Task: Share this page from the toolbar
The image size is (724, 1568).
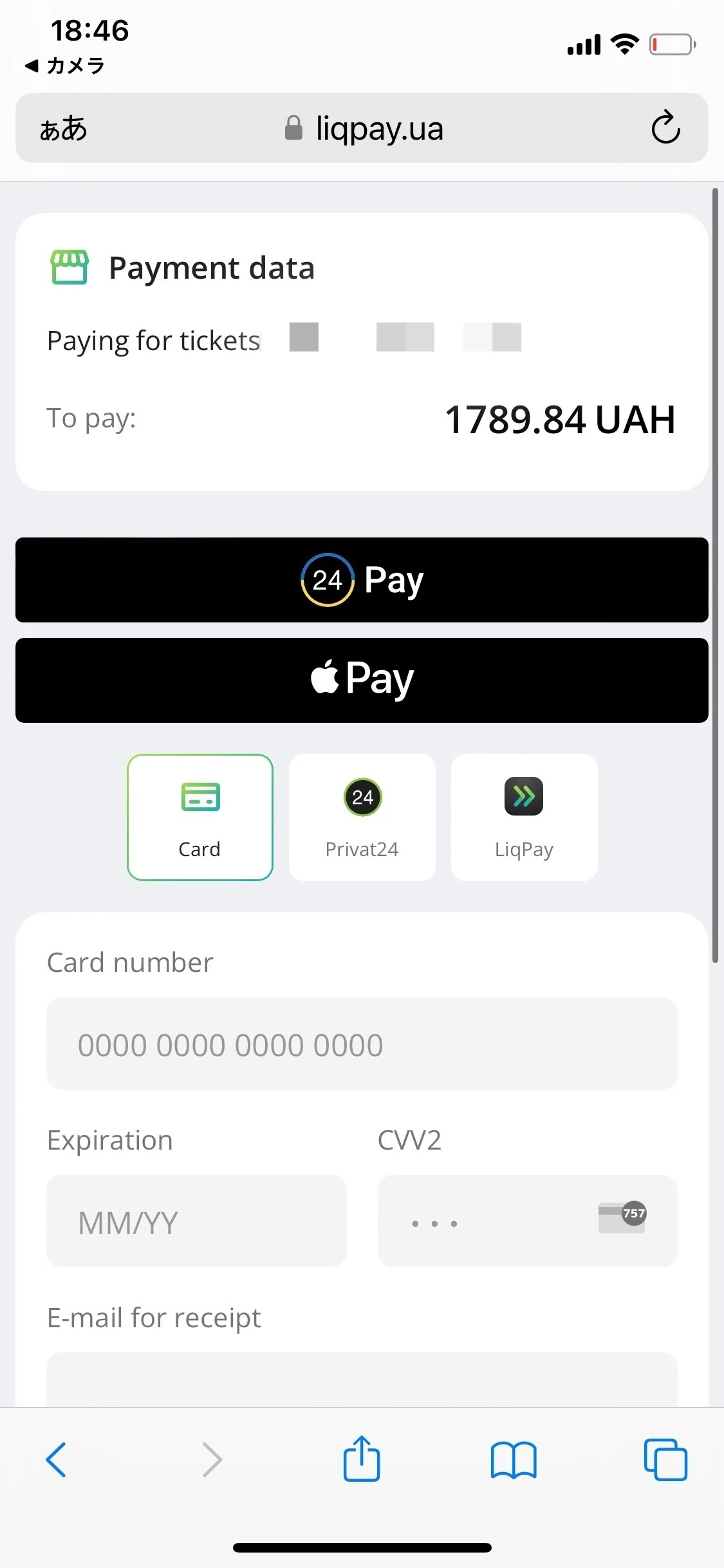Action: (x=362, y=1458)
